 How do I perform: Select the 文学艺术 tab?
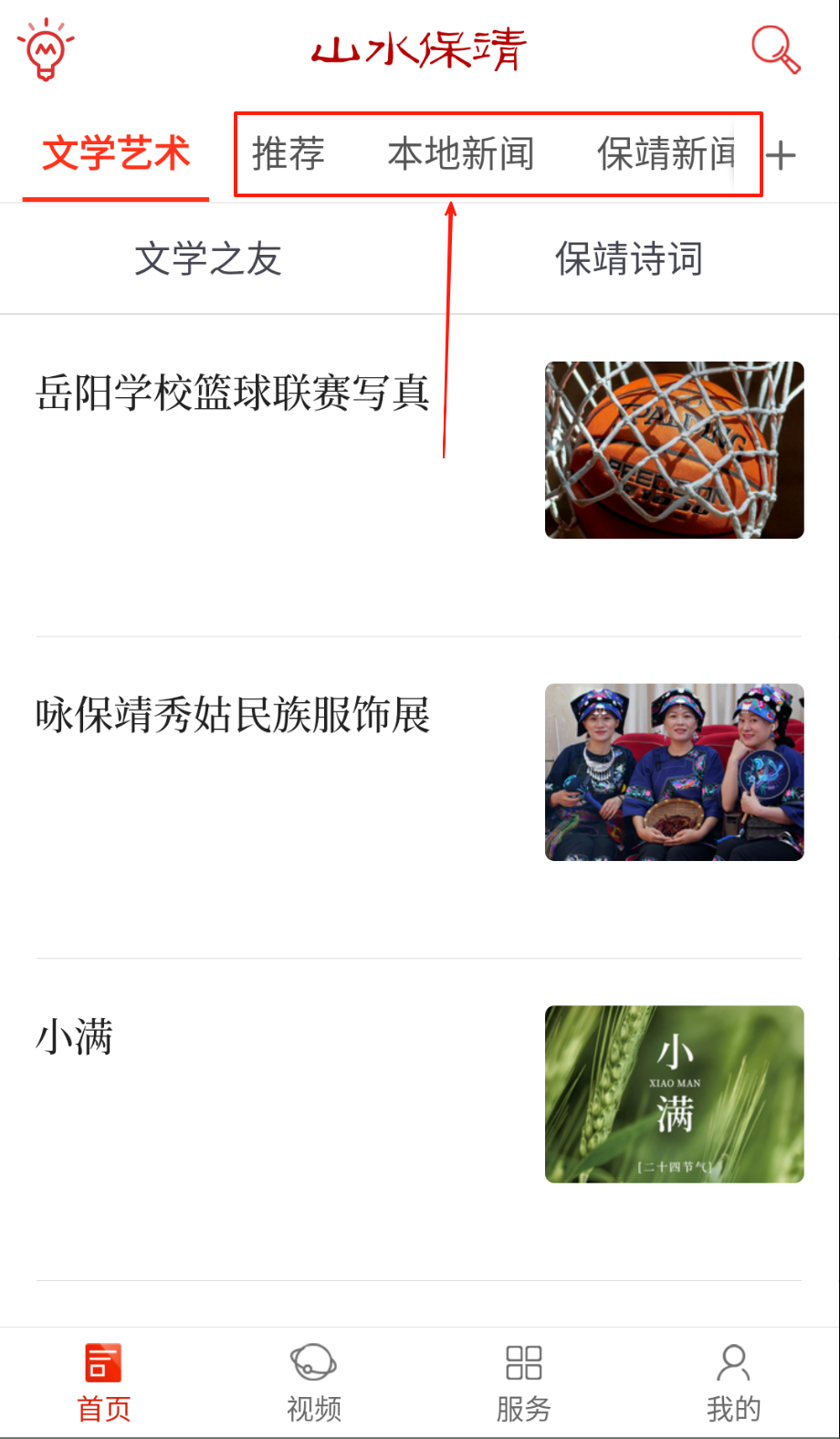(116, 154)
